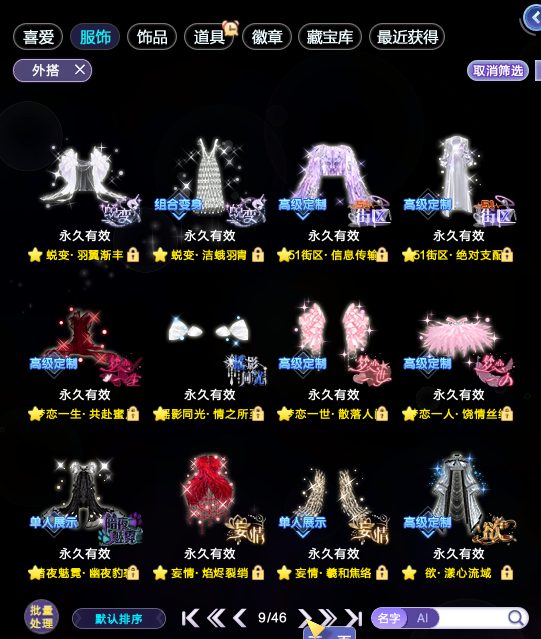Expand the 默认排序 sort dropdown

point(119,619)
